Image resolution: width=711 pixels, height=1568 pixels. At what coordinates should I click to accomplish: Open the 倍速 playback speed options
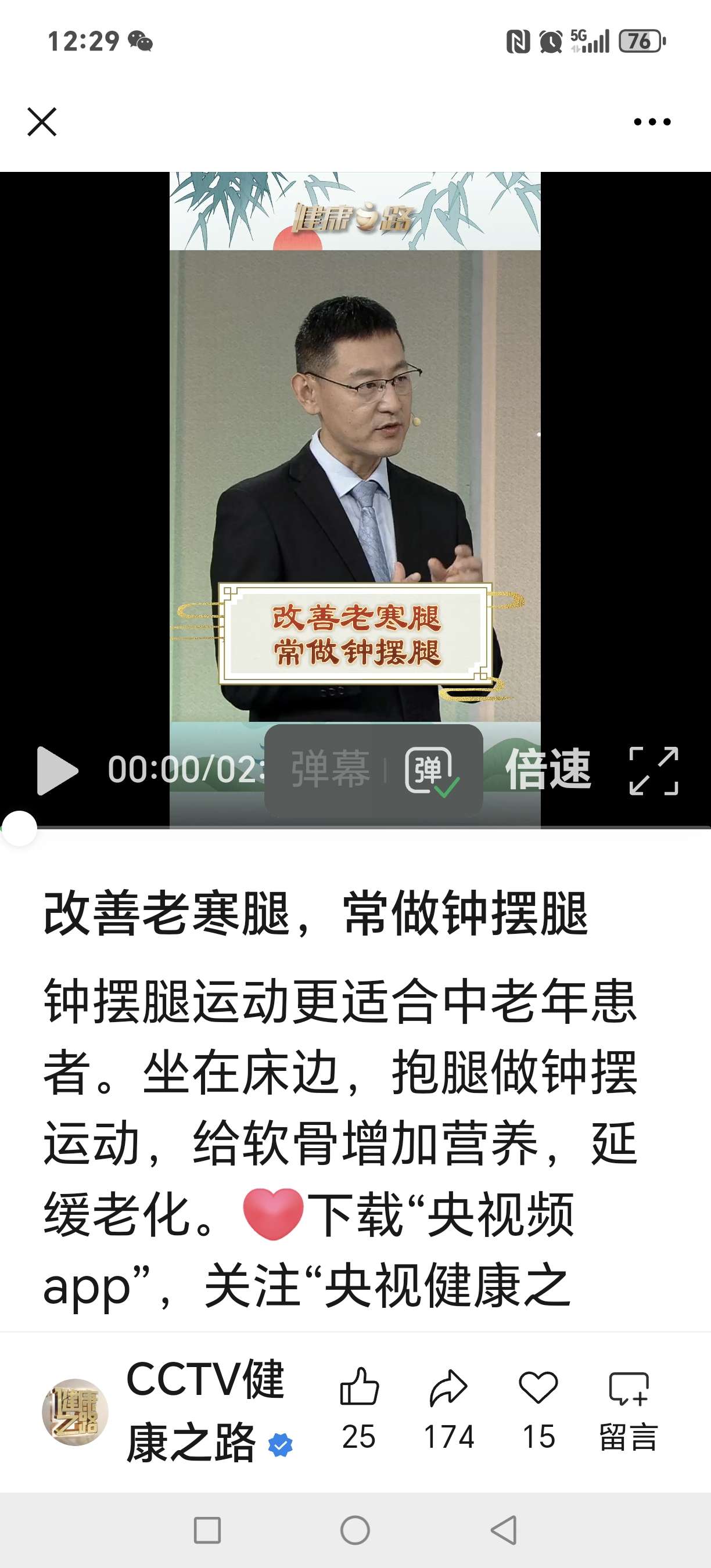click(548, 770)
